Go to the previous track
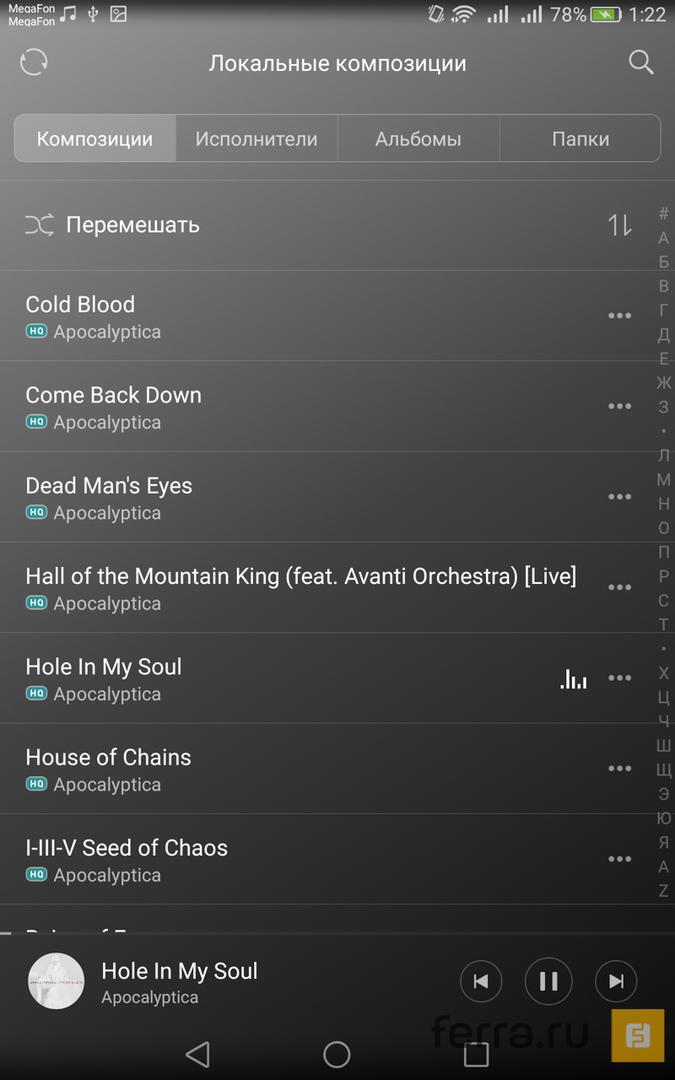Image resolution: width=675 pixels, height=1080 pixels. [x=481, y=981]
